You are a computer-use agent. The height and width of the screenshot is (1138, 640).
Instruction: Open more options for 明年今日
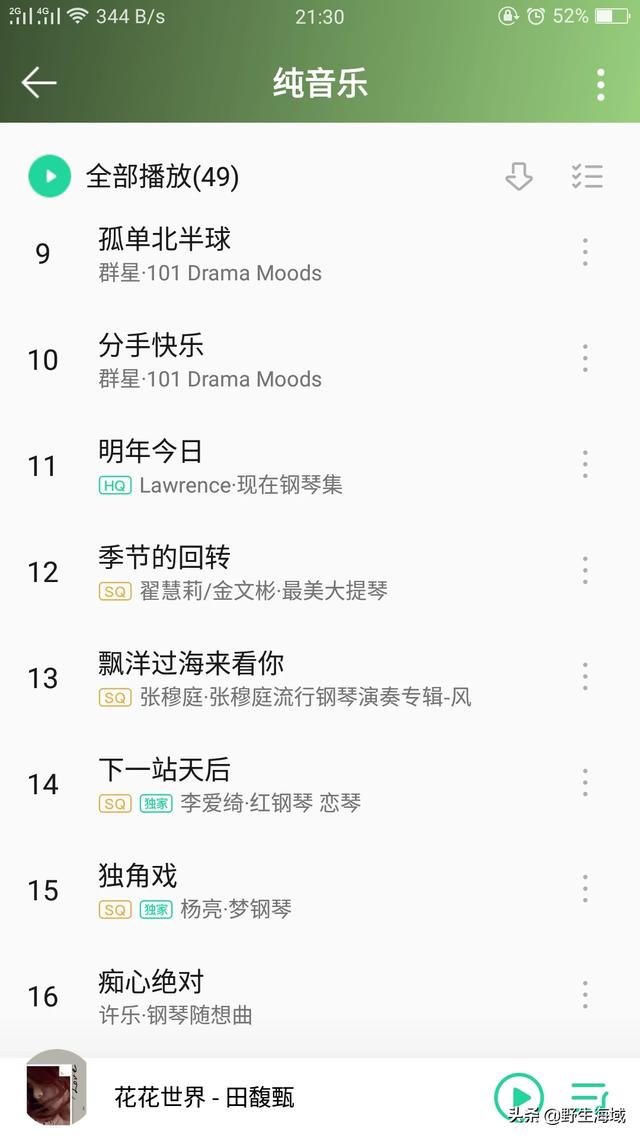(585, 465)
